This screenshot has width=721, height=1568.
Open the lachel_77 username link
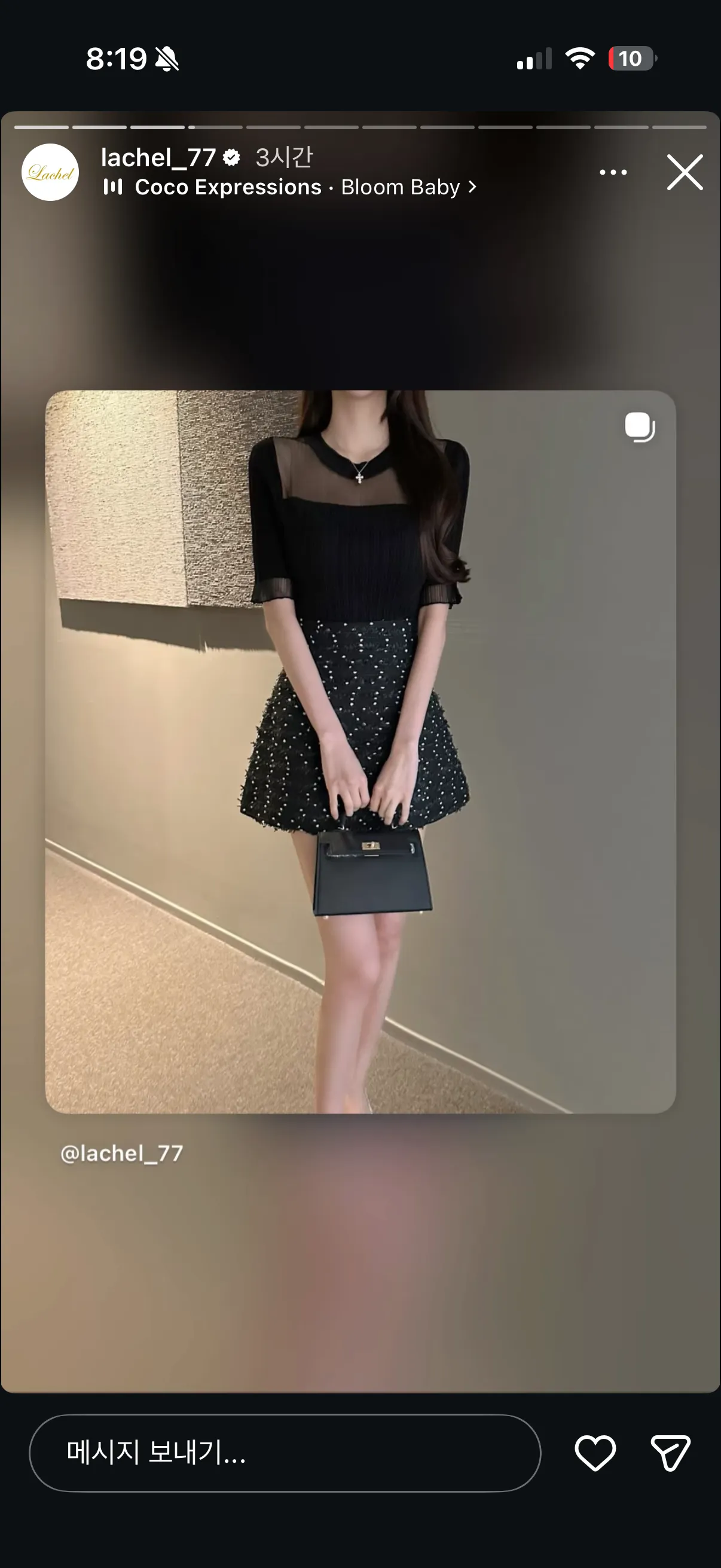158,158
